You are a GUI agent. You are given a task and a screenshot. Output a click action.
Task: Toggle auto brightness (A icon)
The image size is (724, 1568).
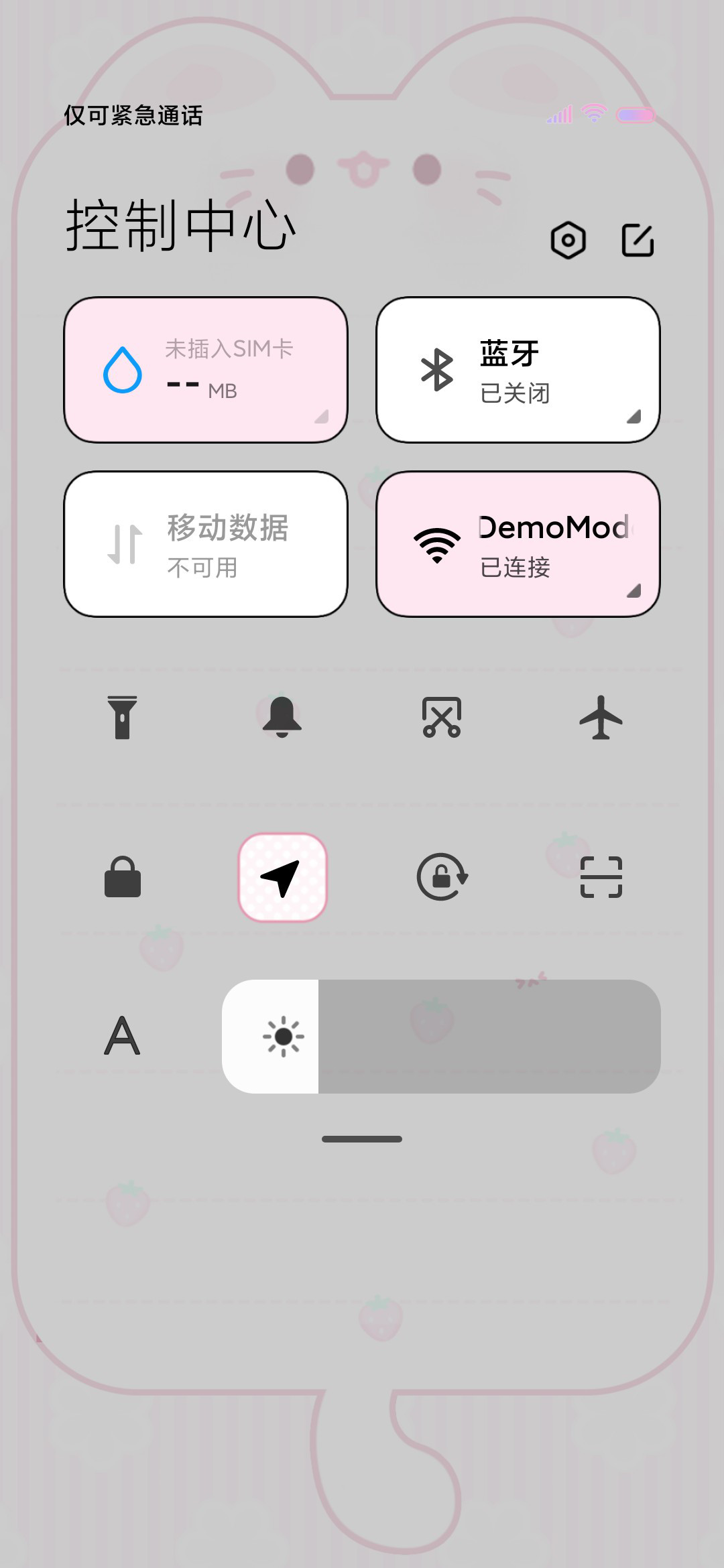(x=122, y=1036)
